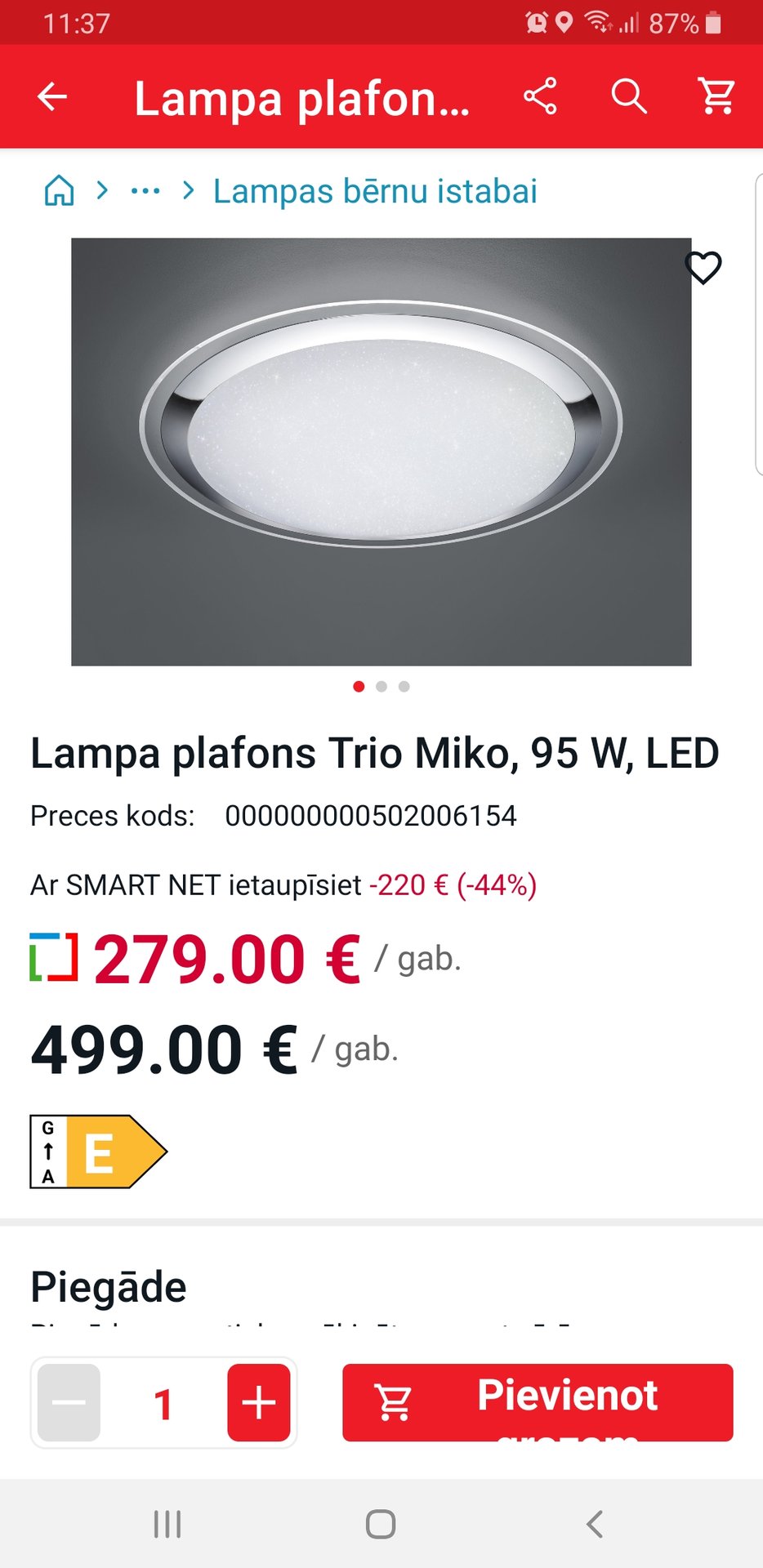Open the shopping cart in app bar

[x=718, y=97]
